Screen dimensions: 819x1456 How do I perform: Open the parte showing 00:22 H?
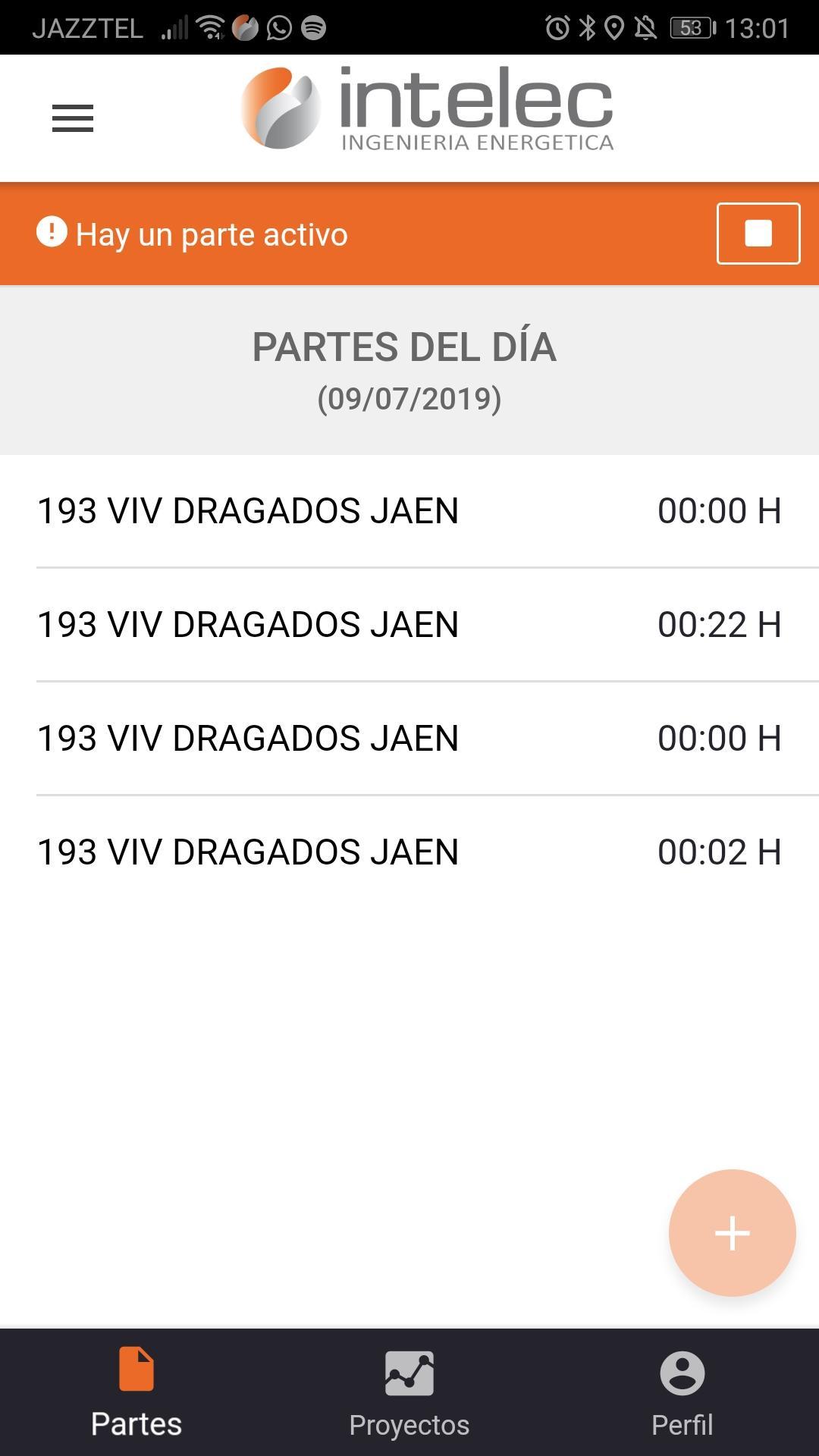pos(409,625)
